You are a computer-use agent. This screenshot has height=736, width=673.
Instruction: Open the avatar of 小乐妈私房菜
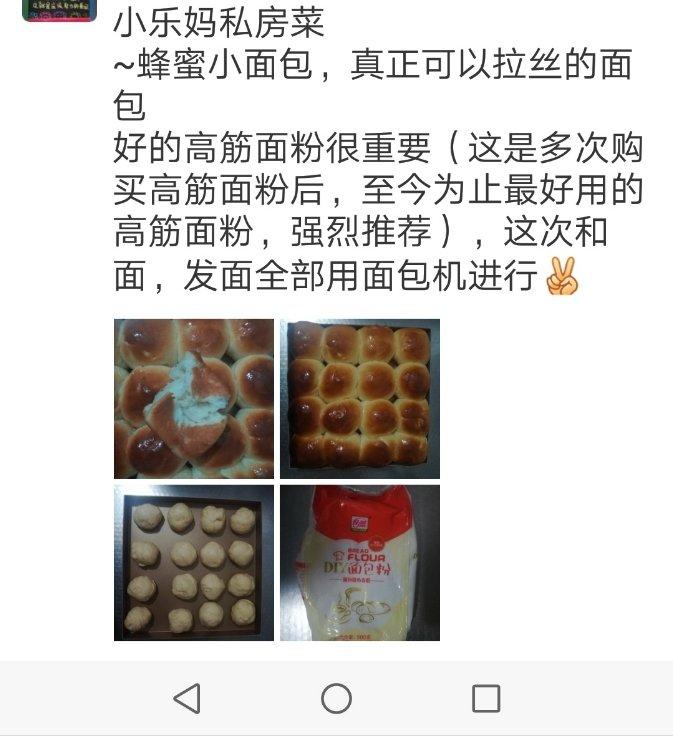pyautogui.click(x=59, y=9)
